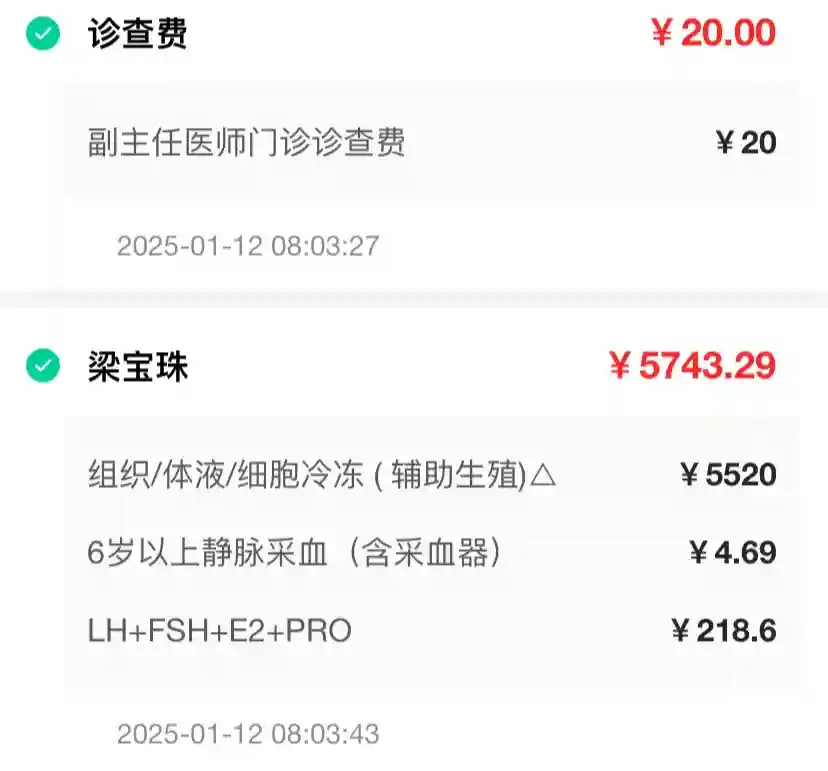This screenshot has height=771, width=828.
Task: Uncheck the 诊查费 payment item
Action: [42, 34]
